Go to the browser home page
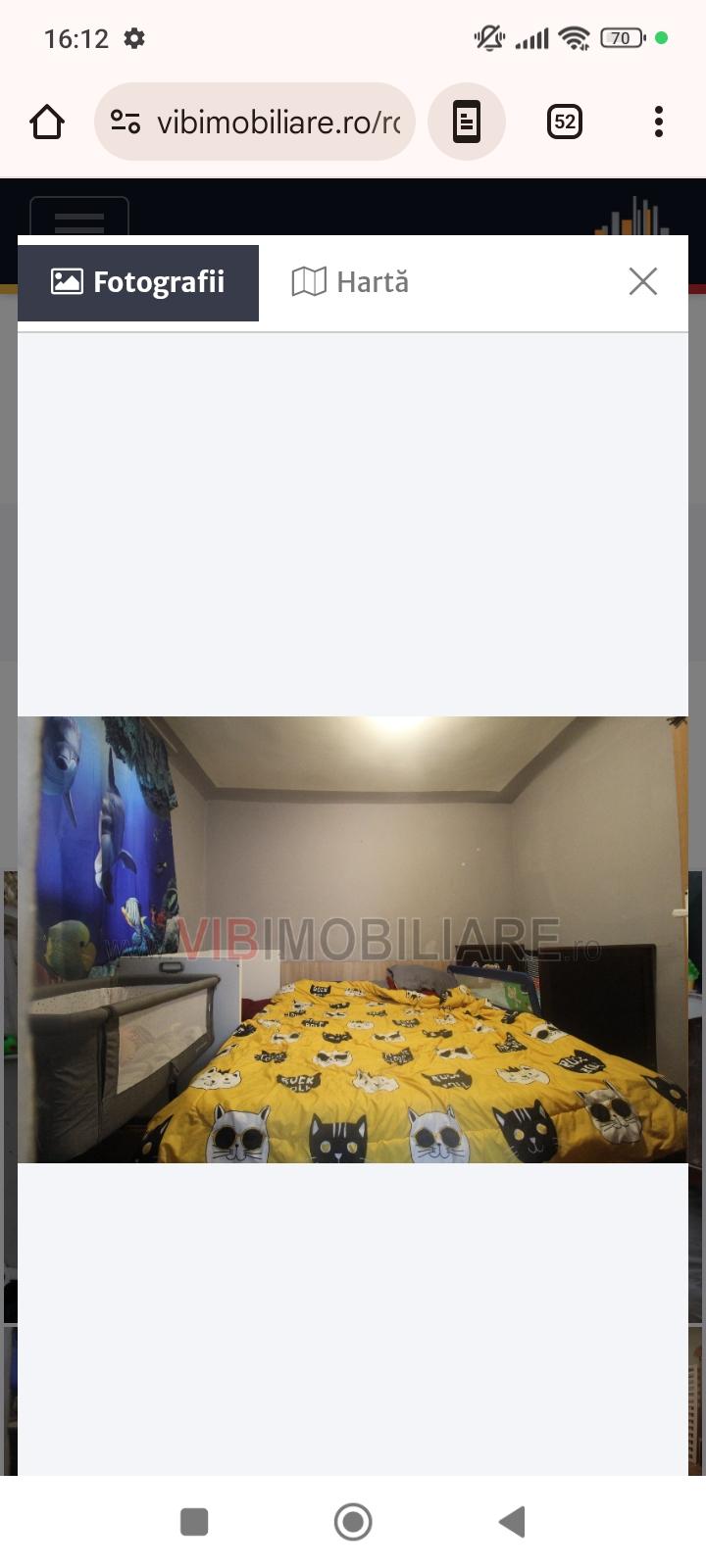The height and width of the screenshot is (1568, 706). pyautogui.click(x=47, y=122)
